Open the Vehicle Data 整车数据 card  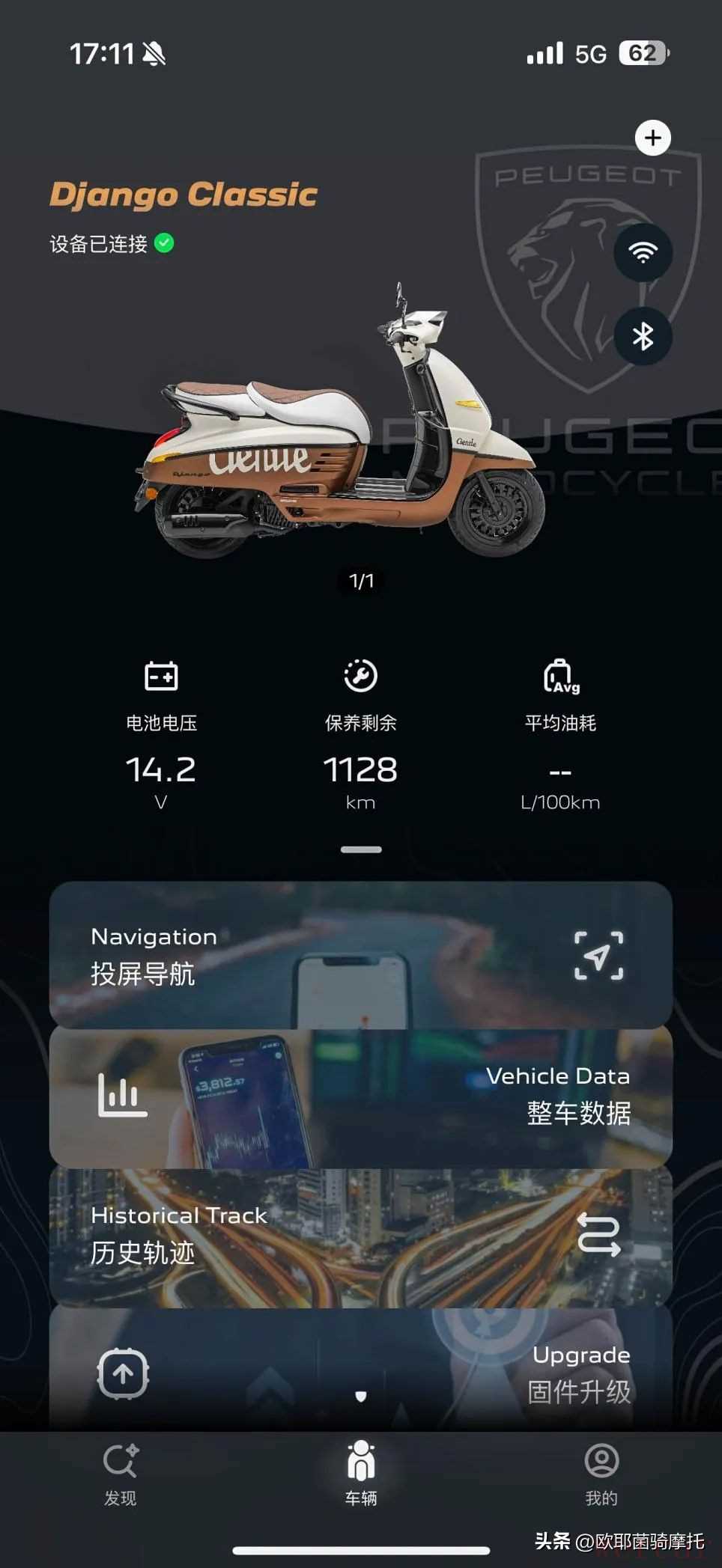(x=360, y=1096)
